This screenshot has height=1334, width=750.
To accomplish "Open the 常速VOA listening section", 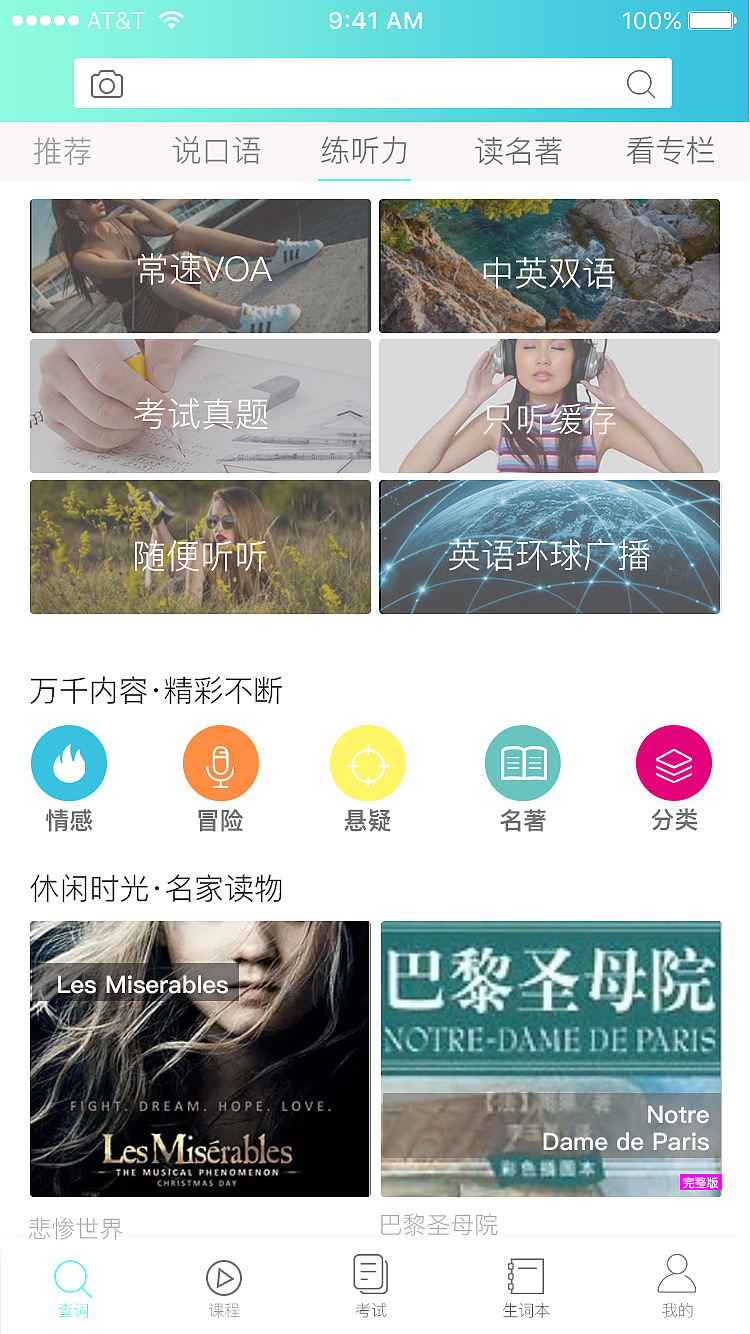I will [x=200, y=266].
